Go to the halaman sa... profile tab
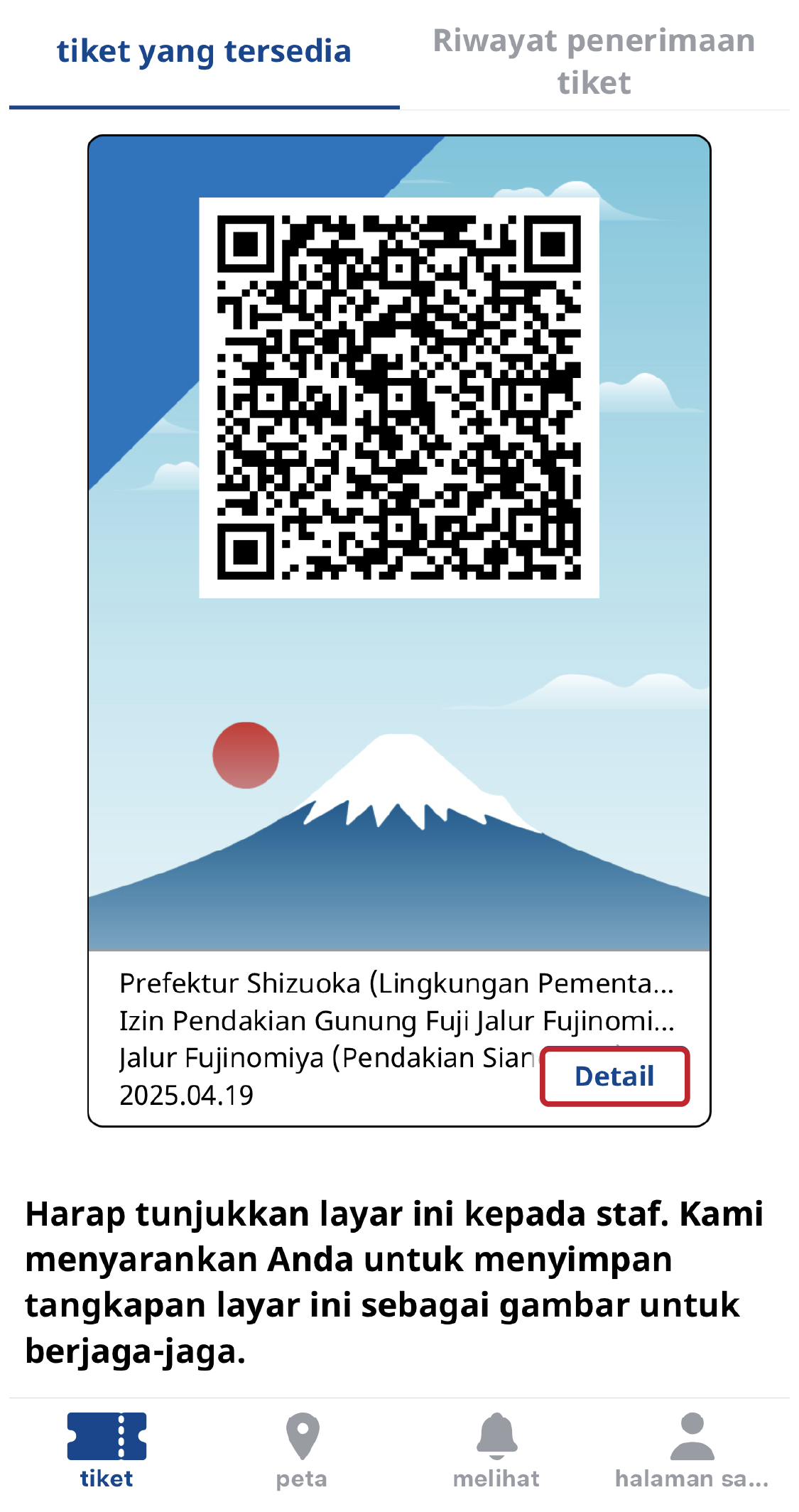Screen dimensions: 799x1512 point(692,1451)
